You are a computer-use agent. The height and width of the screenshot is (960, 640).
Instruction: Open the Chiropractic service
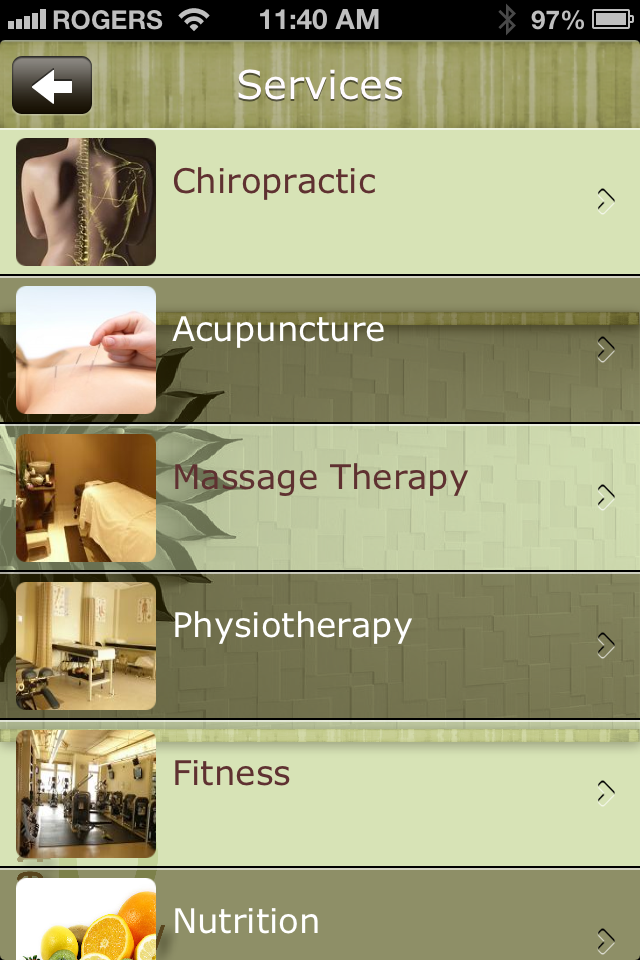(x=320, y=201)
